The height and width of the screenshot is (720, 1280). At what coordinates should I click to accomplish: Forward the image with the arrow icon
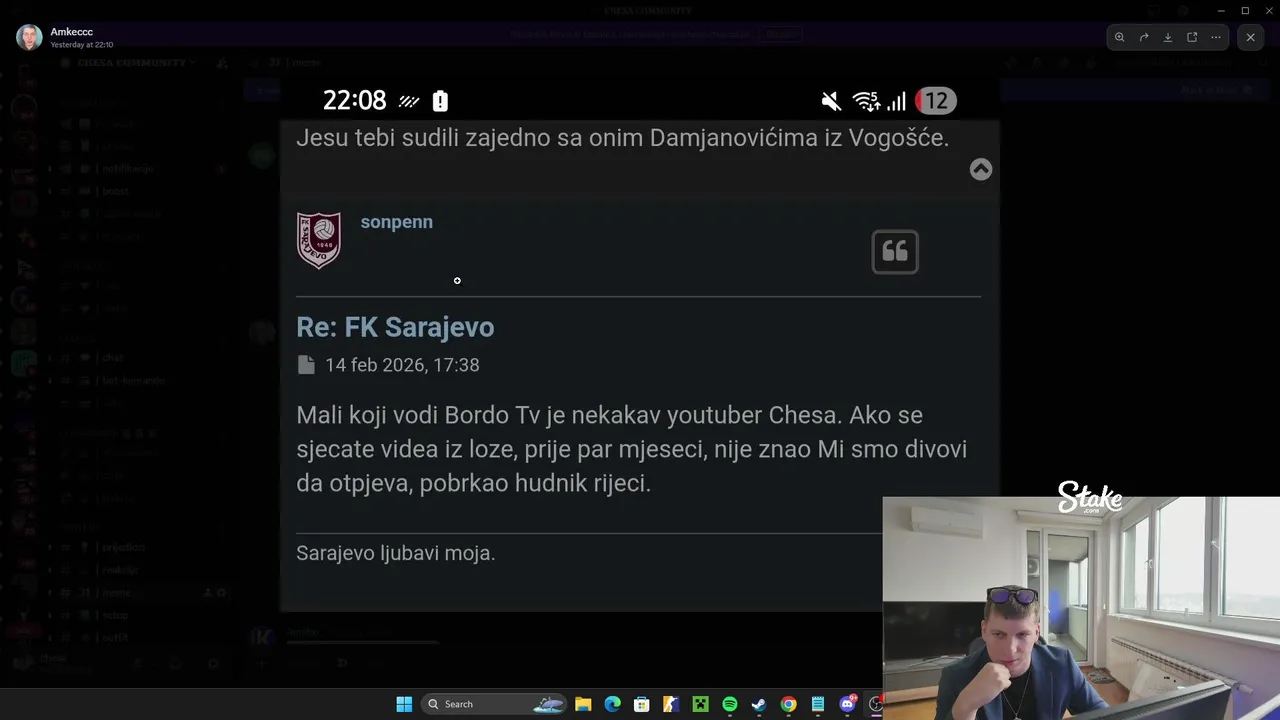(1144, 37)
